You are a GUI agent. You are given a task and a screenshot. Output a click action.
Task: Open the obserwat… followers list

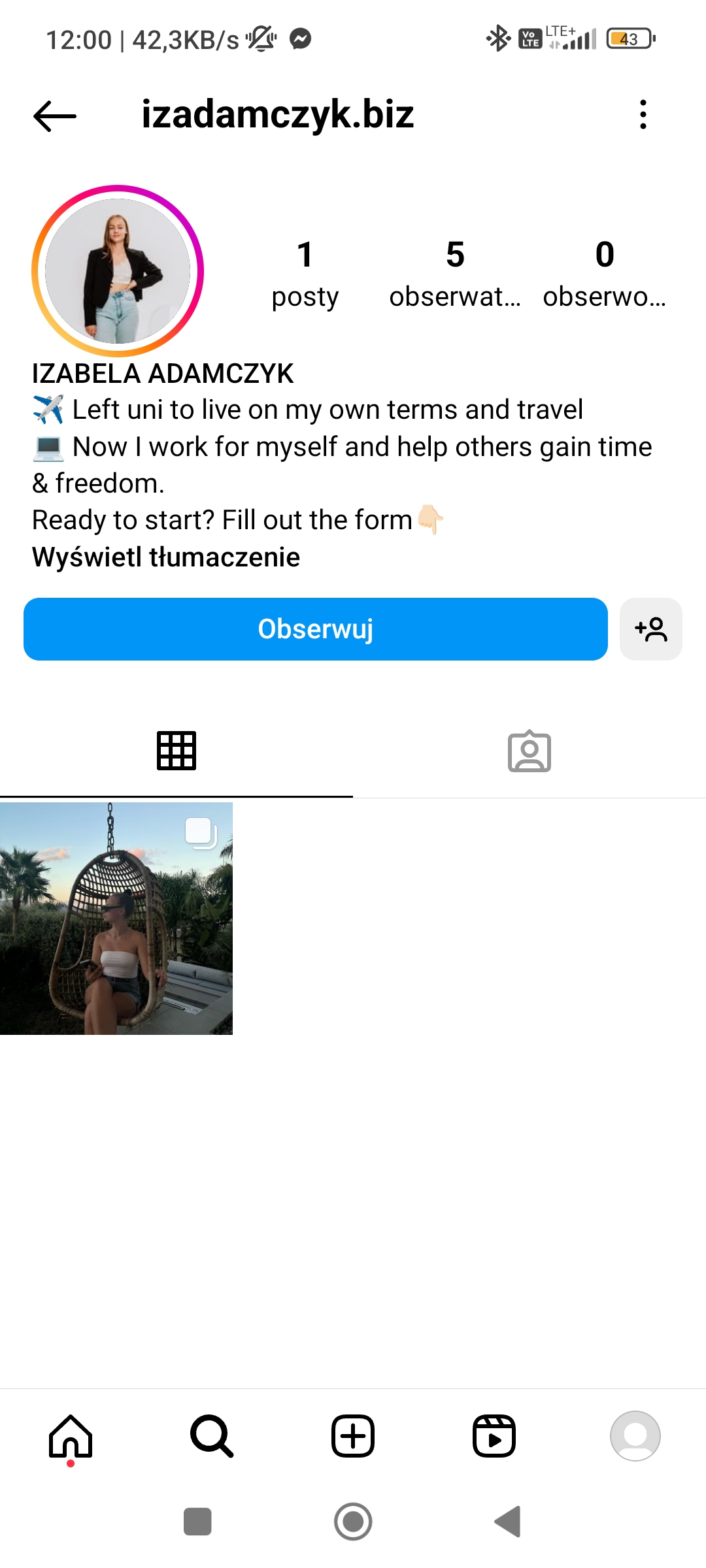click(455, 273)
